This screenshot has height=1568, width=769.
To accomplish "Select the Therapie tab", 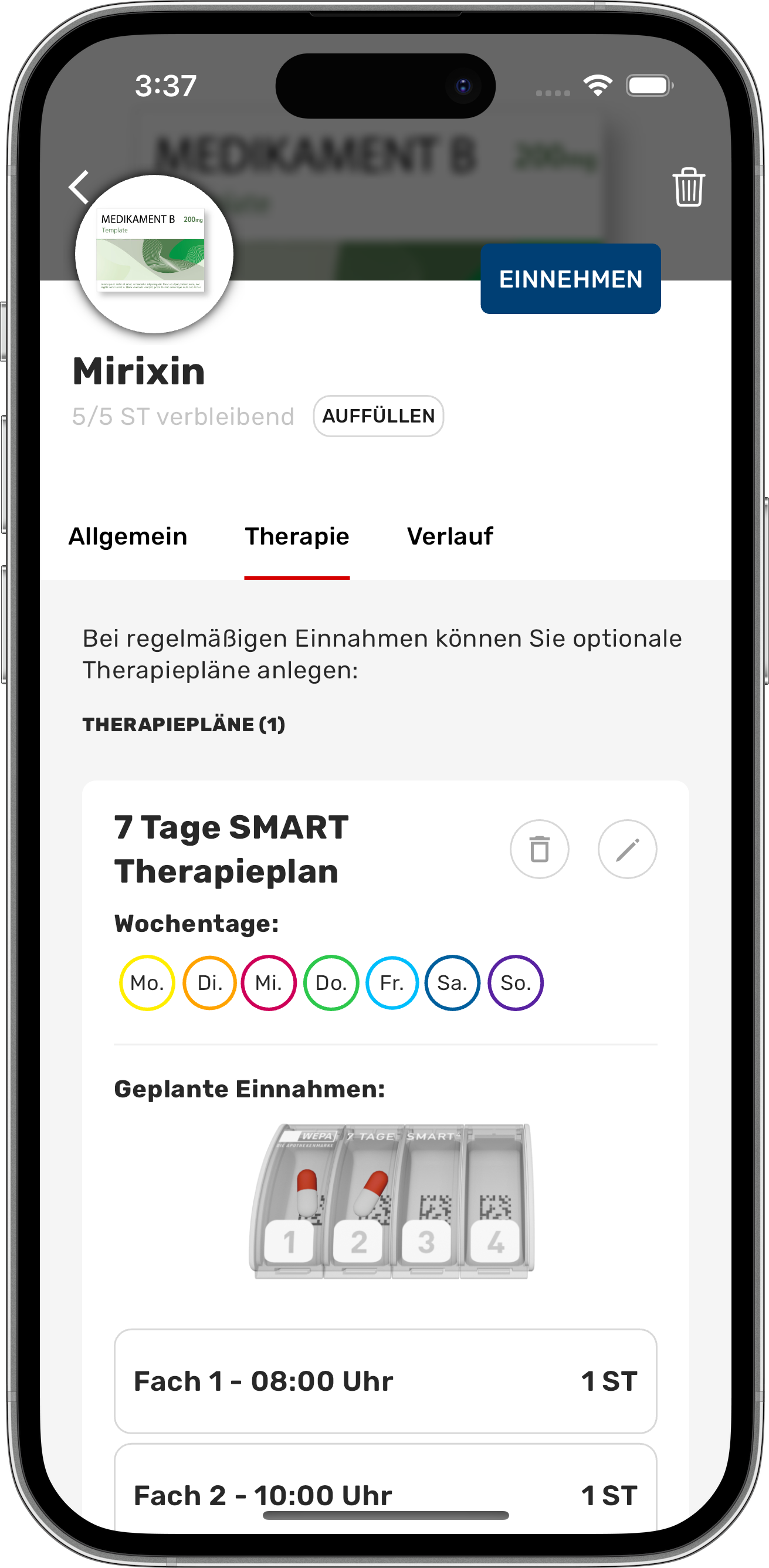I will 297,536.
